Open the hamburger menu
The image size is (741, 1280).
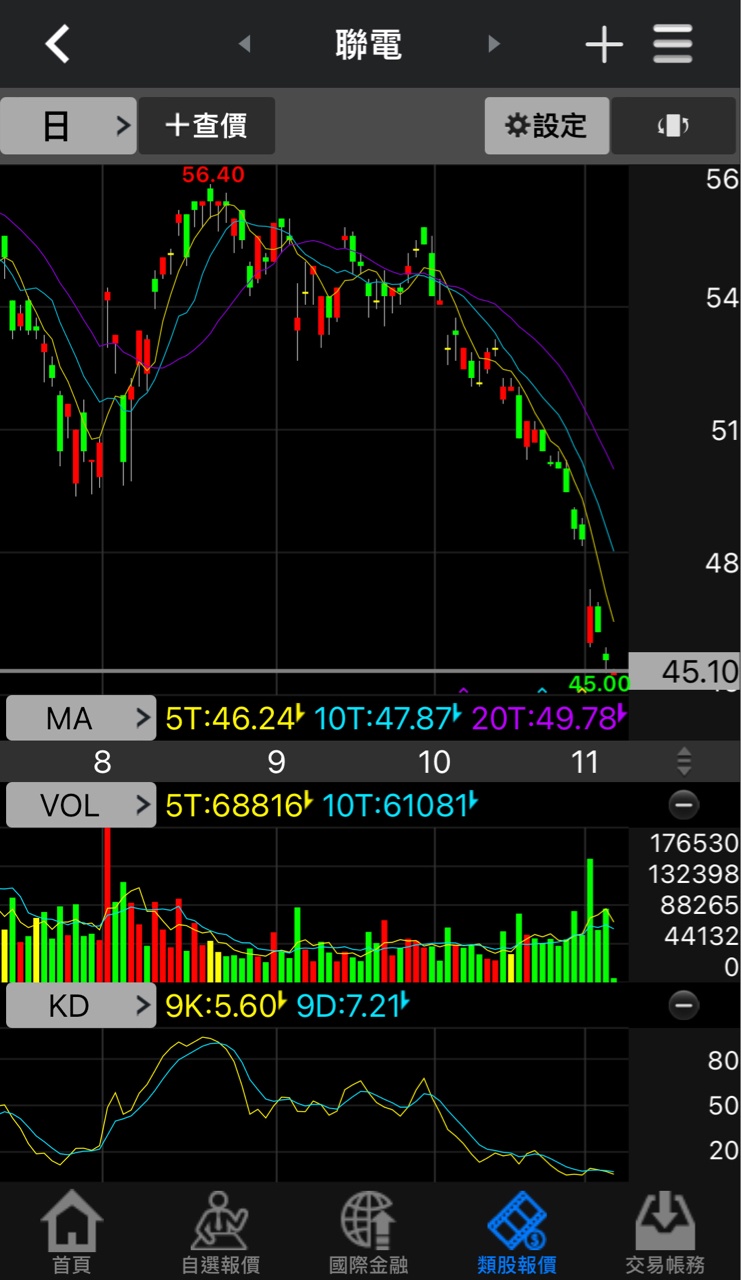pos(673,44)
